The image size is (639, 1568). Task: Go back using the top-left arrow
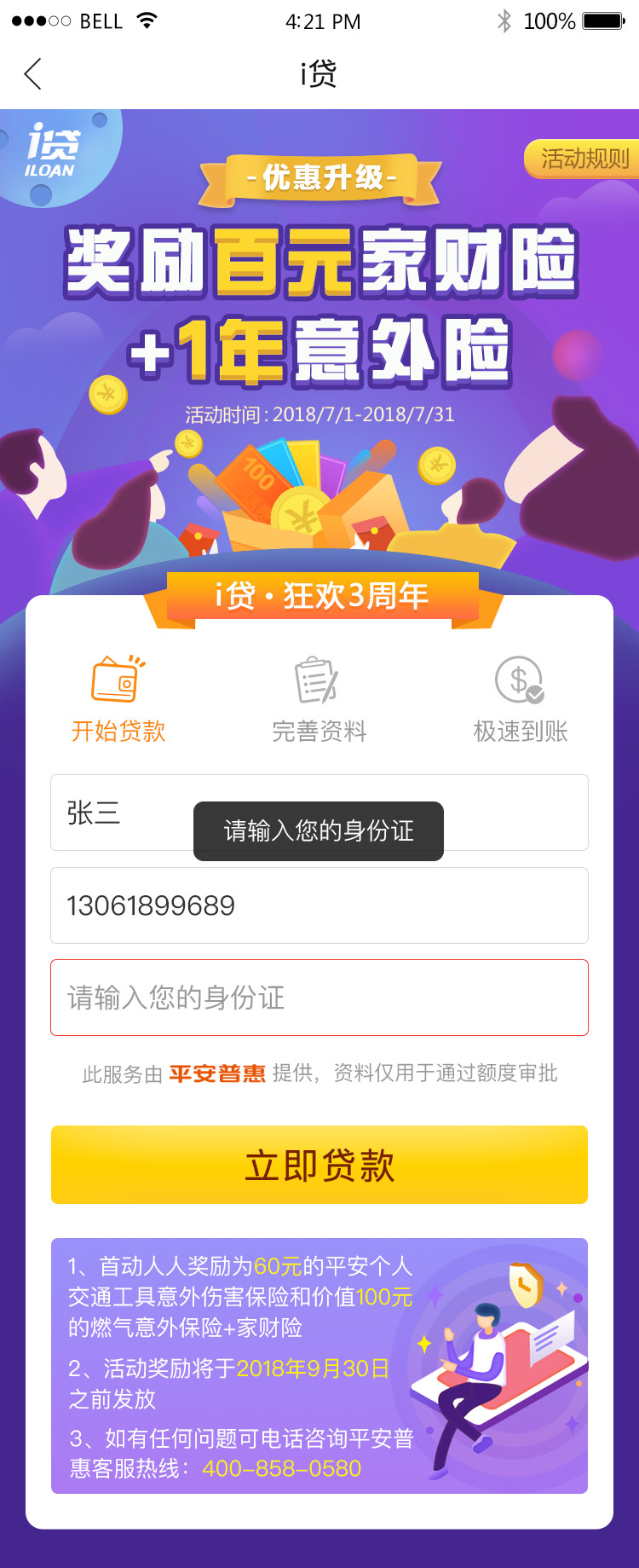[x=33, y=74]
